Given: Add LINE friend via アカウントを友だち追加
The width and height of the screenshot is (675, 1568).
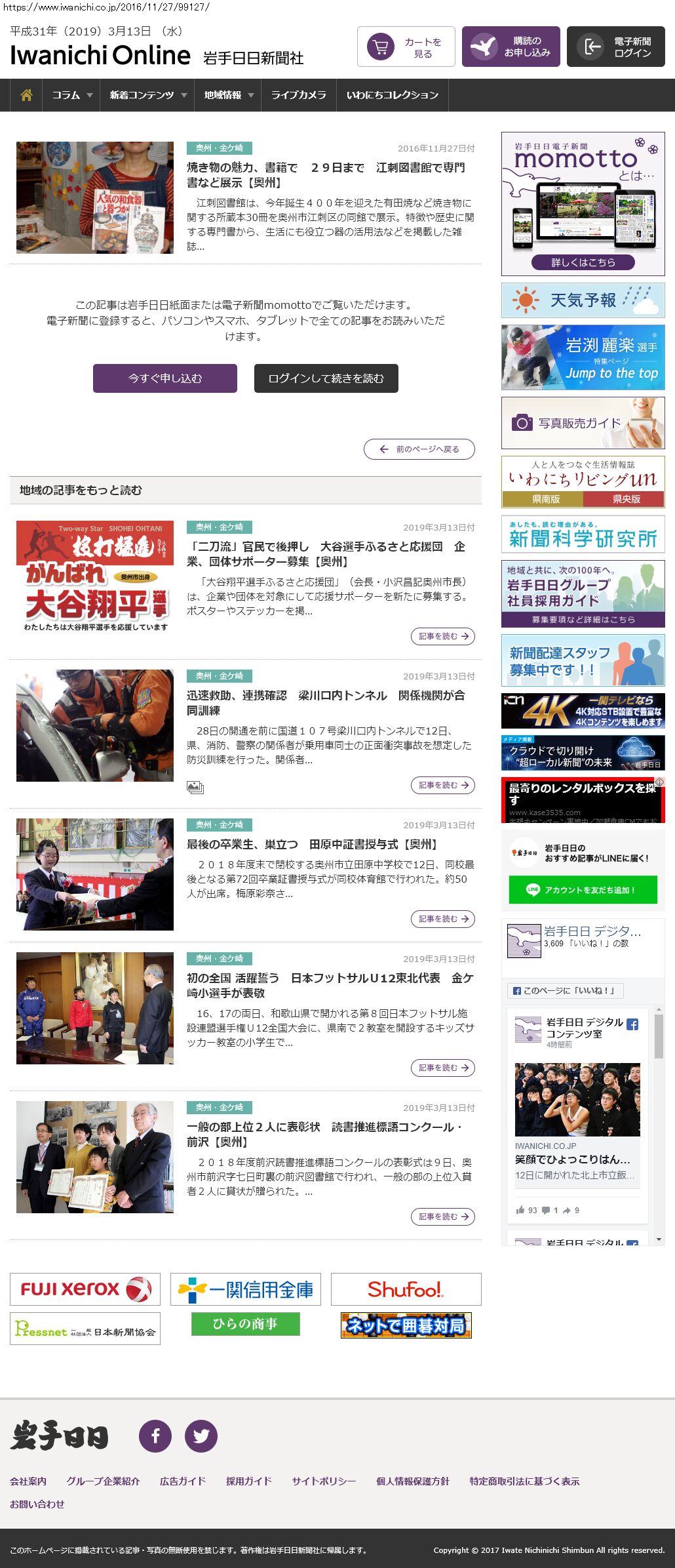Looking at the screenshot, I should [583, 890].
